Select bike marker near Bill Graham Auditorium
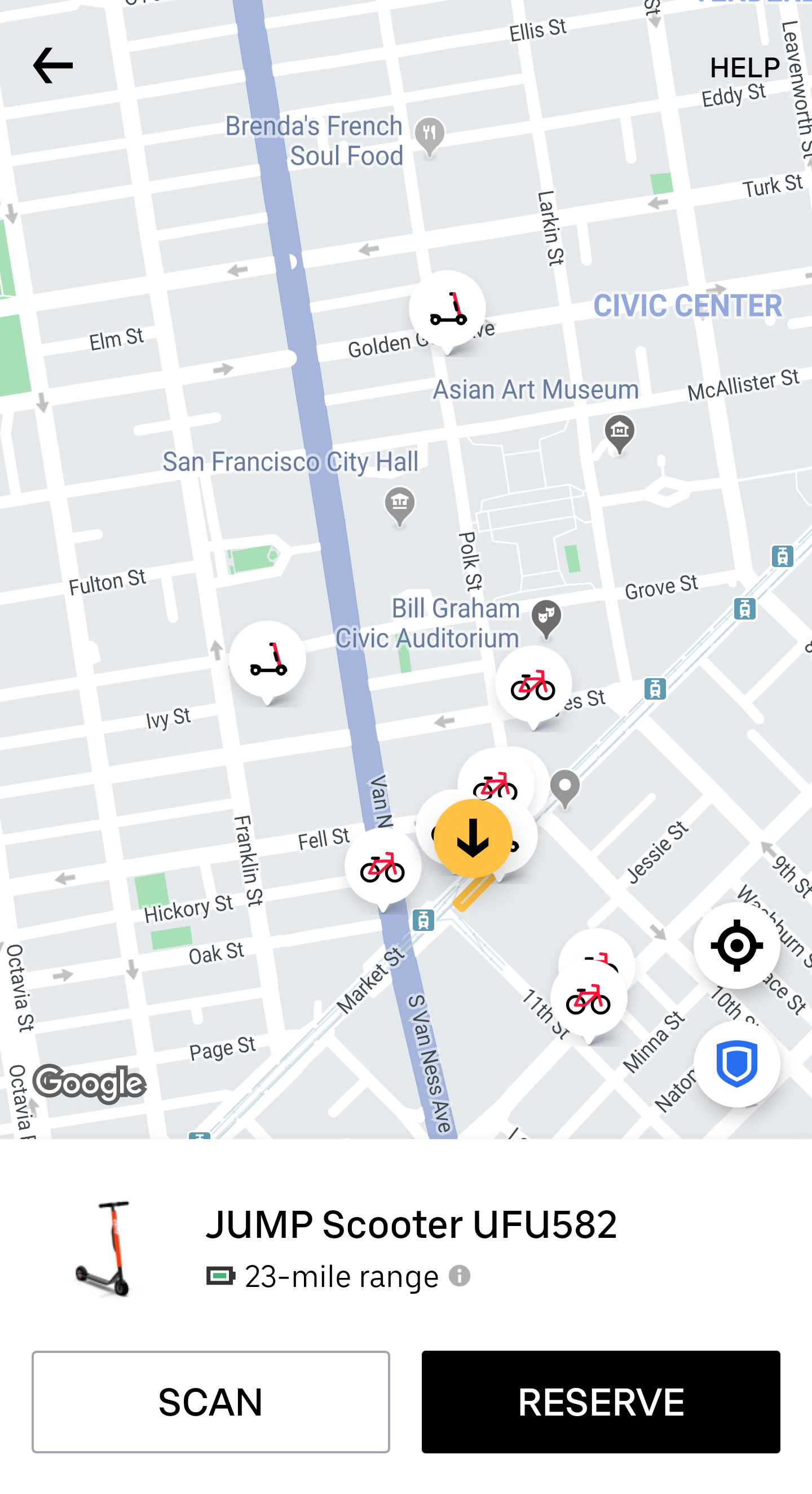 [x=533, y=686]
